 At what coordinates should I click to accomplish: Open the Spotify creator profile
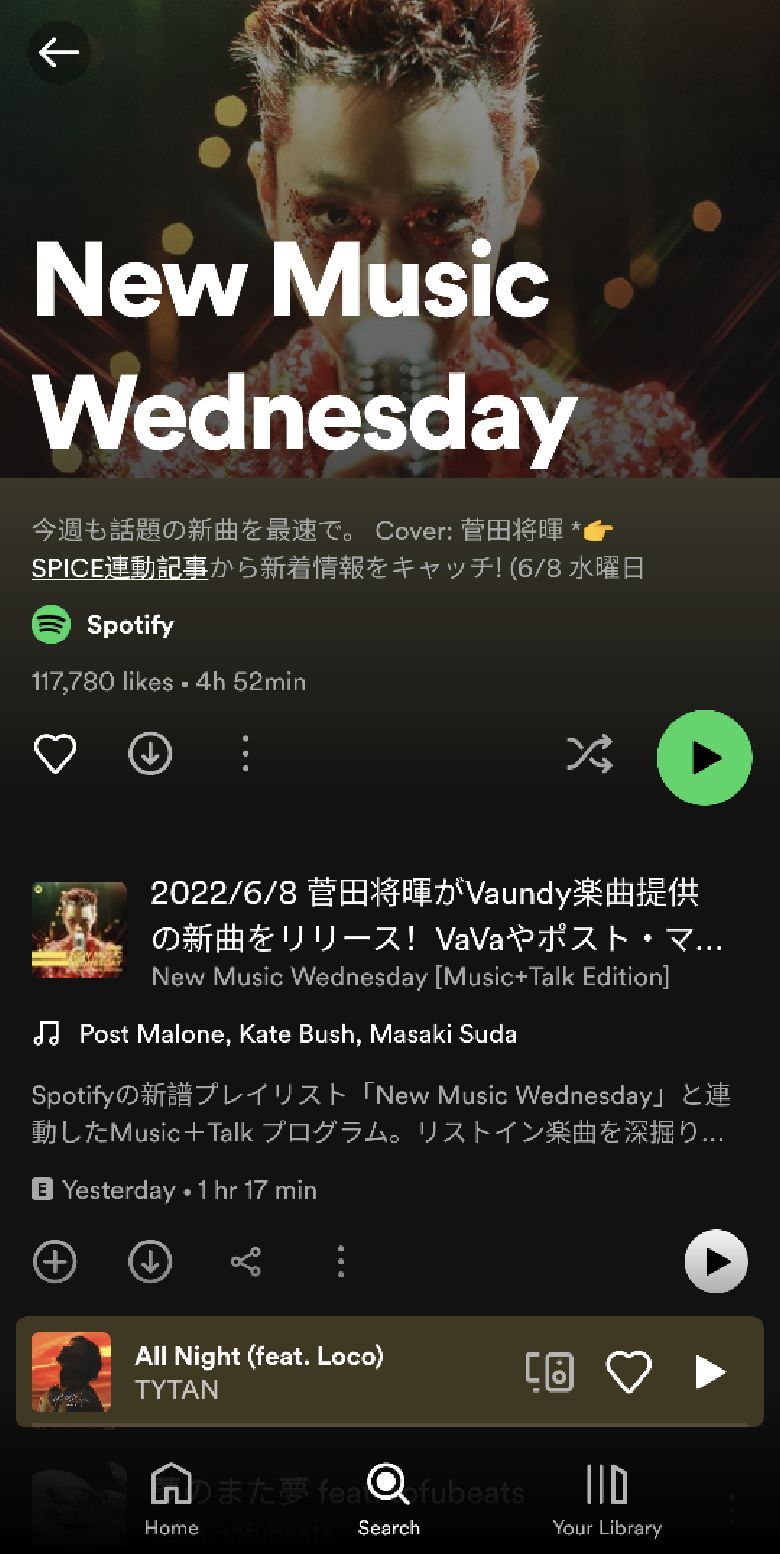pyautogui.click(x=103, y=625)
